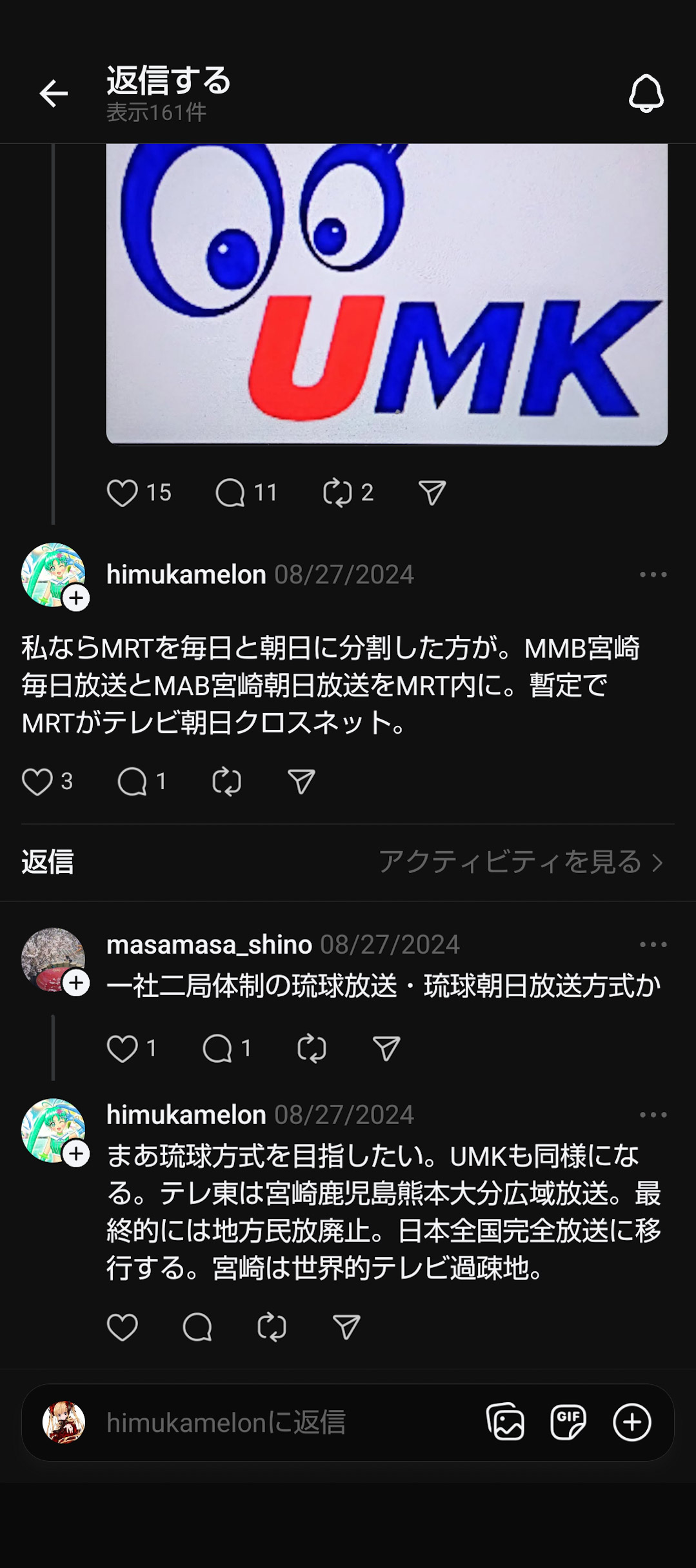The width and height of the screenshot is (696, 1568).
Task: Like masamasa_shino's reply
Action: pos(122,1049)
